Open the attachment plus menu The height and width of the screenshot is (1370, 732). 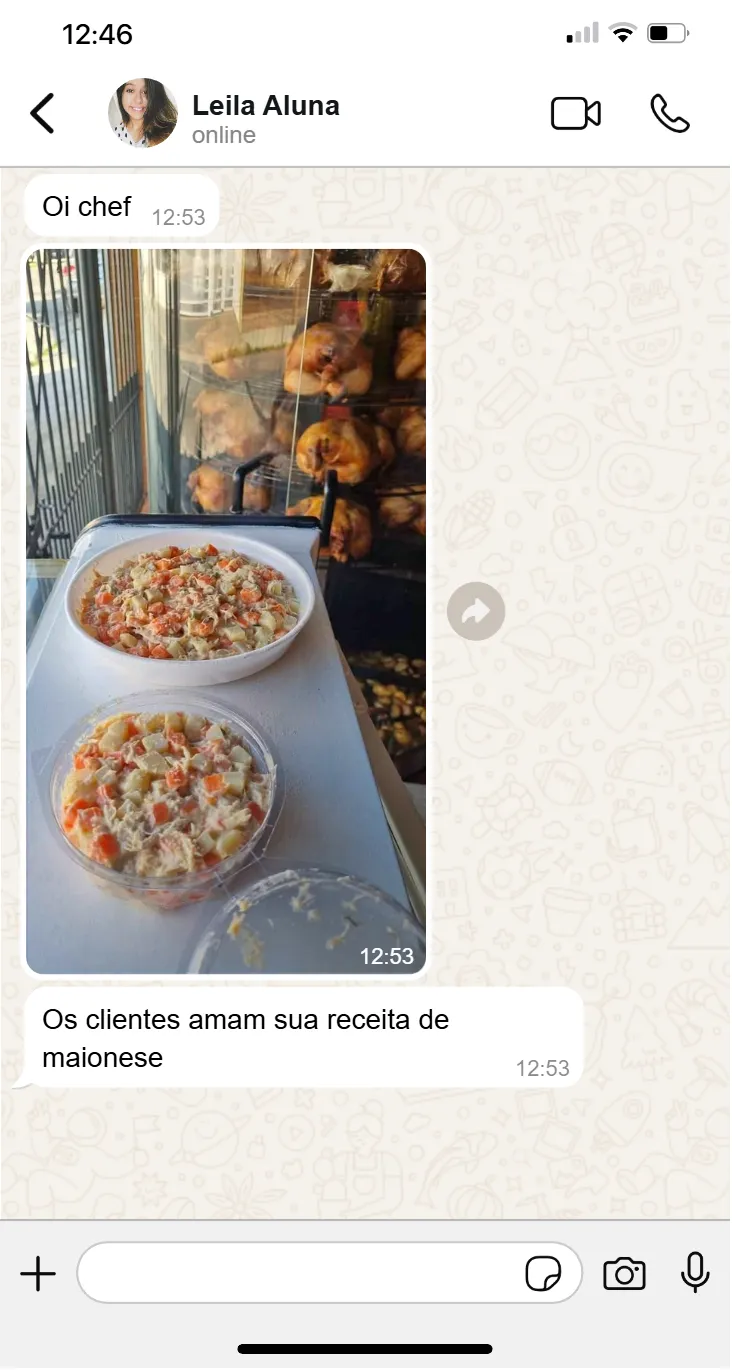[x=38, y=1274]
